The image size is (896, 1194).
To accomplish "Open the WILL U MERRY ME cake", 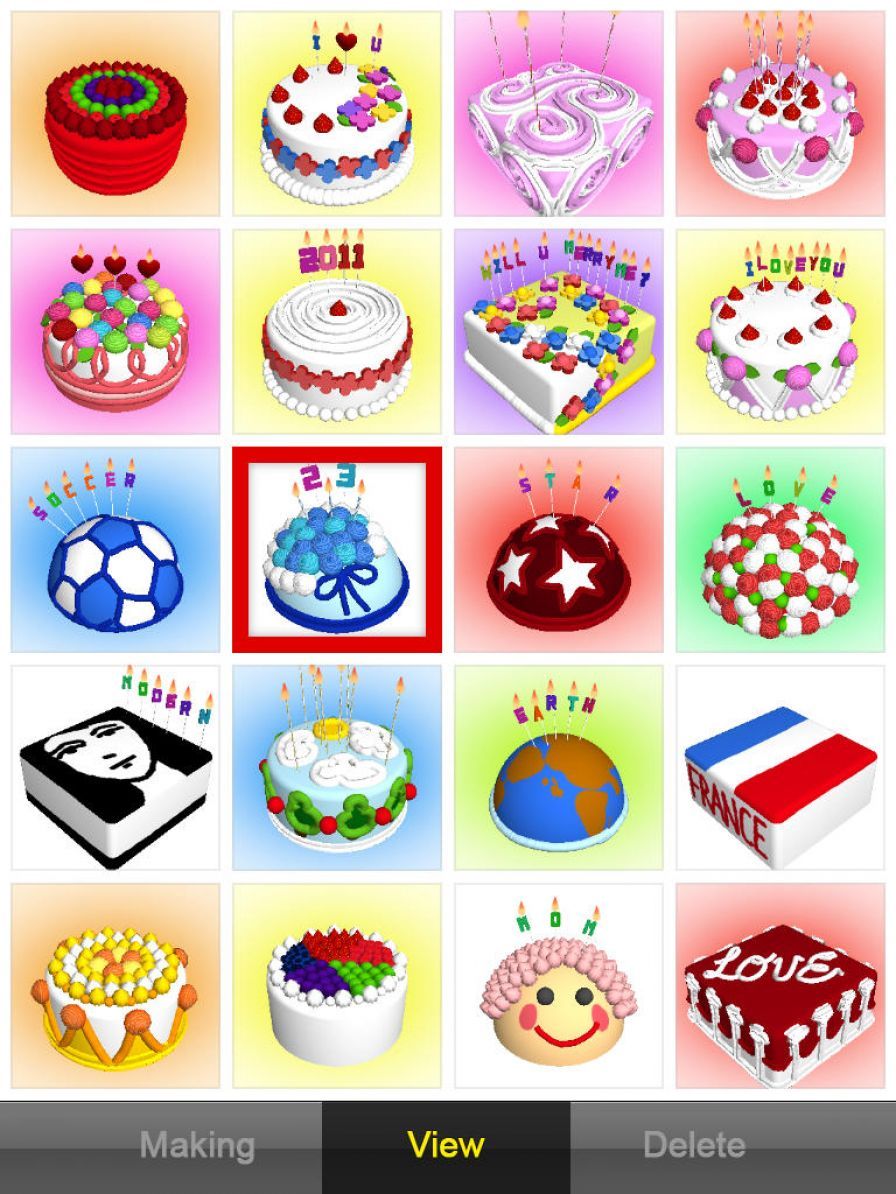I will pyautogui.click(x=558, y=332).
